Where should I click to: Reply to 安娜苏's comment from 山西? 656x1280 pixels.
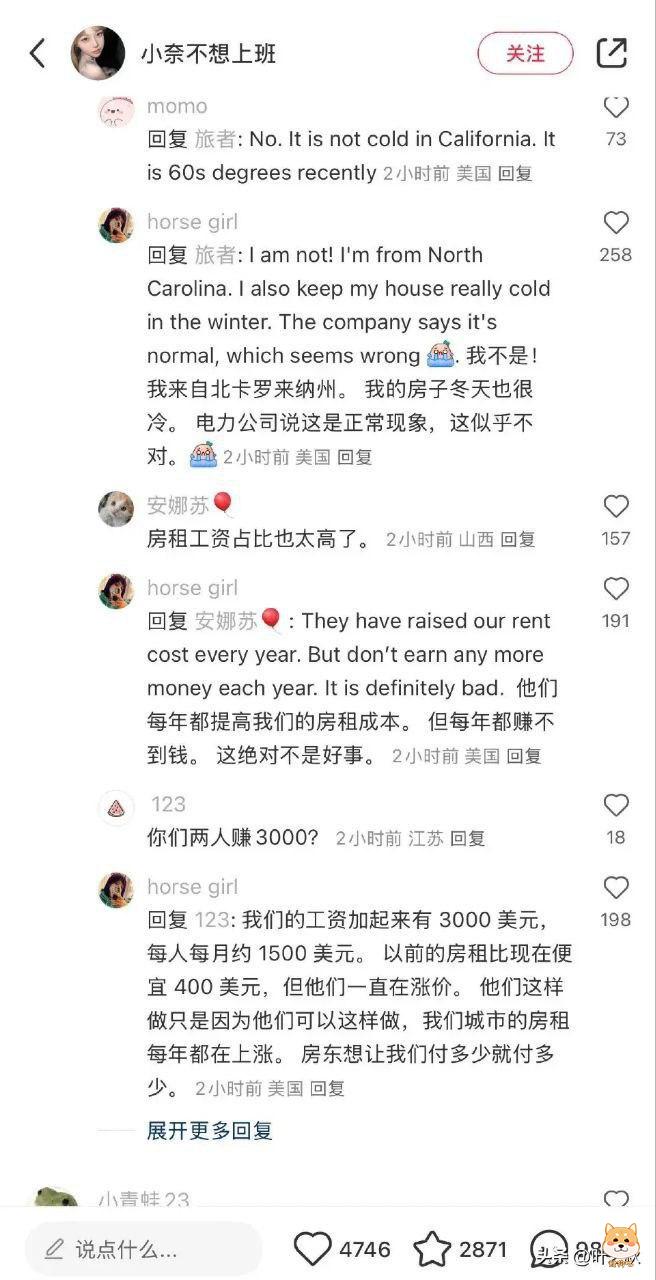coord(518,539)
